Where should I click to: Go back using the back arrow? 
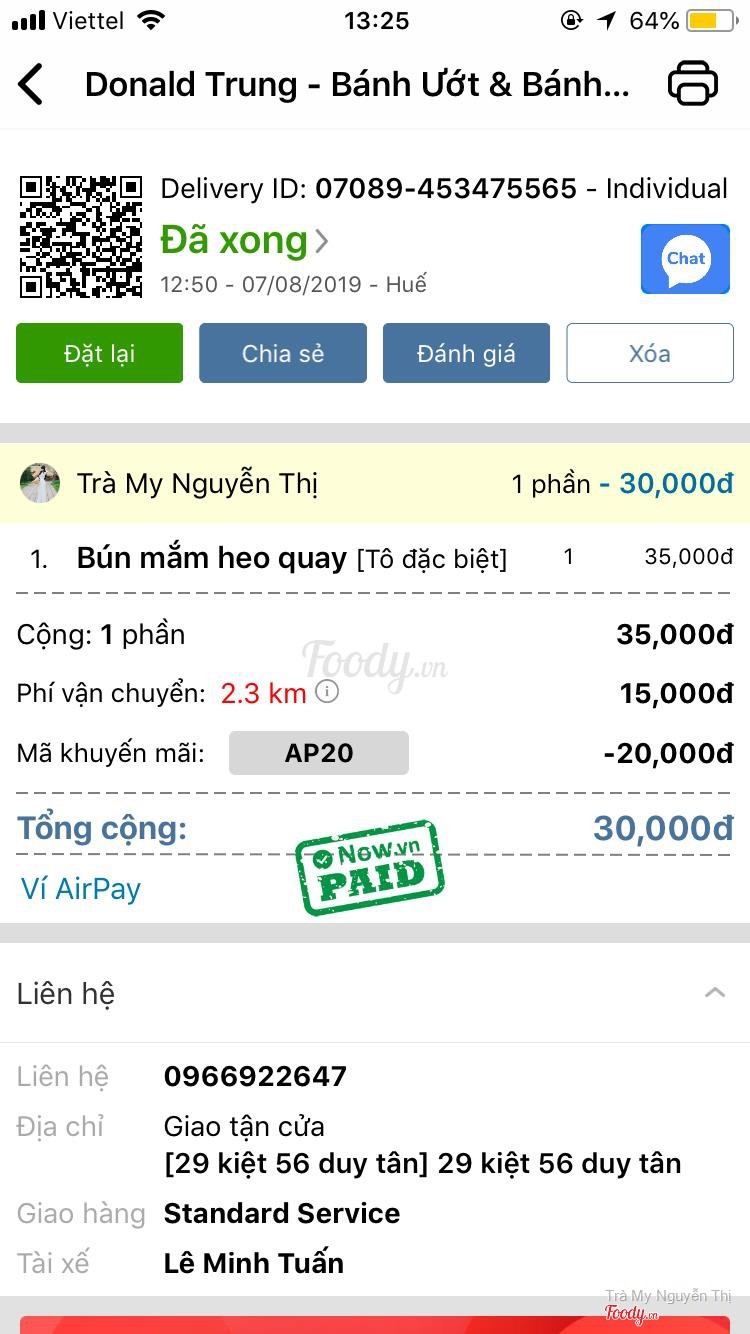click(x=32, y=84)
